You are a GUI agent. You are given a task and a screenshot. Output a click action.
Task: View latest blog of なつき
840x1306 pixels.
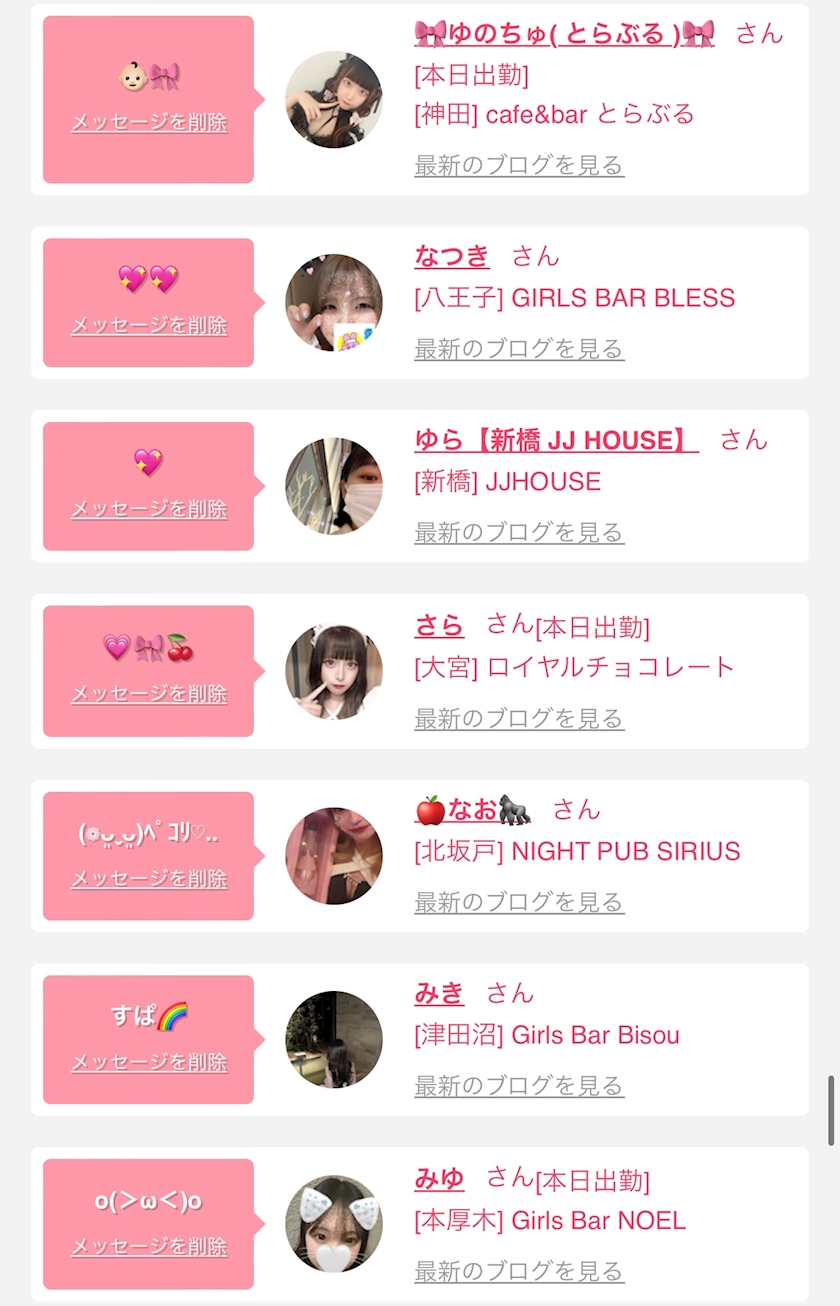click(519, 349)
